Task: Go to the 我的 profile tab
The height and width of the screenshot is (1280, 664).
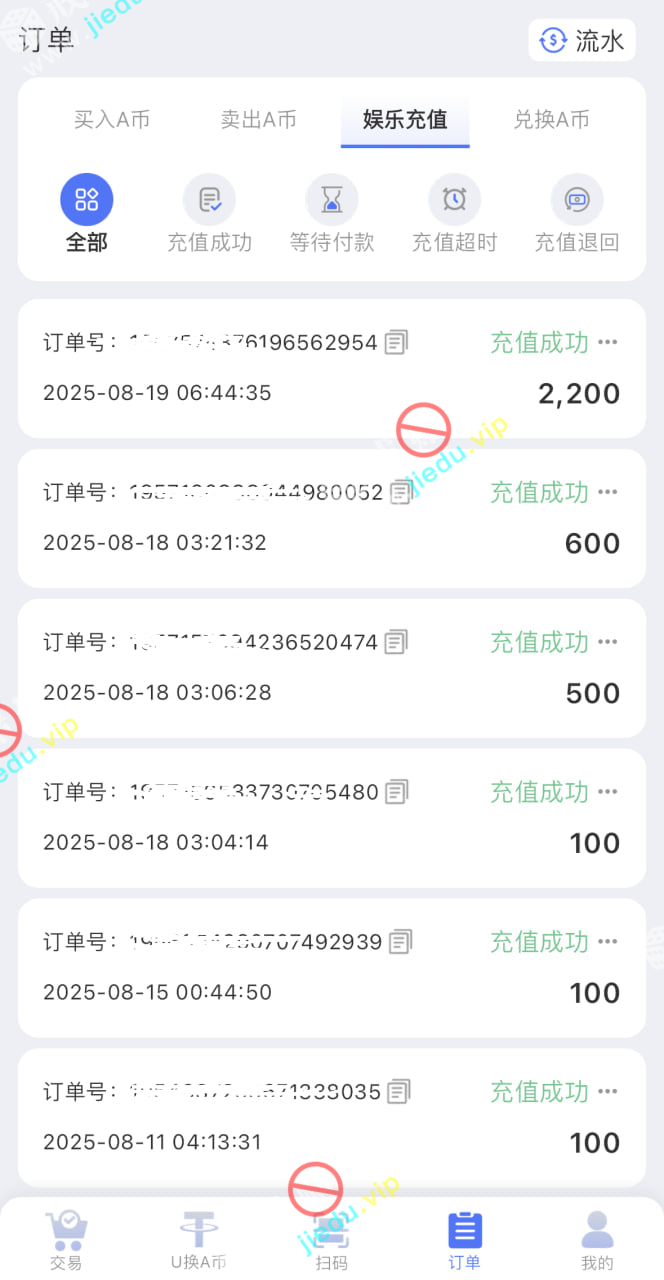Action: [597, 1238]
